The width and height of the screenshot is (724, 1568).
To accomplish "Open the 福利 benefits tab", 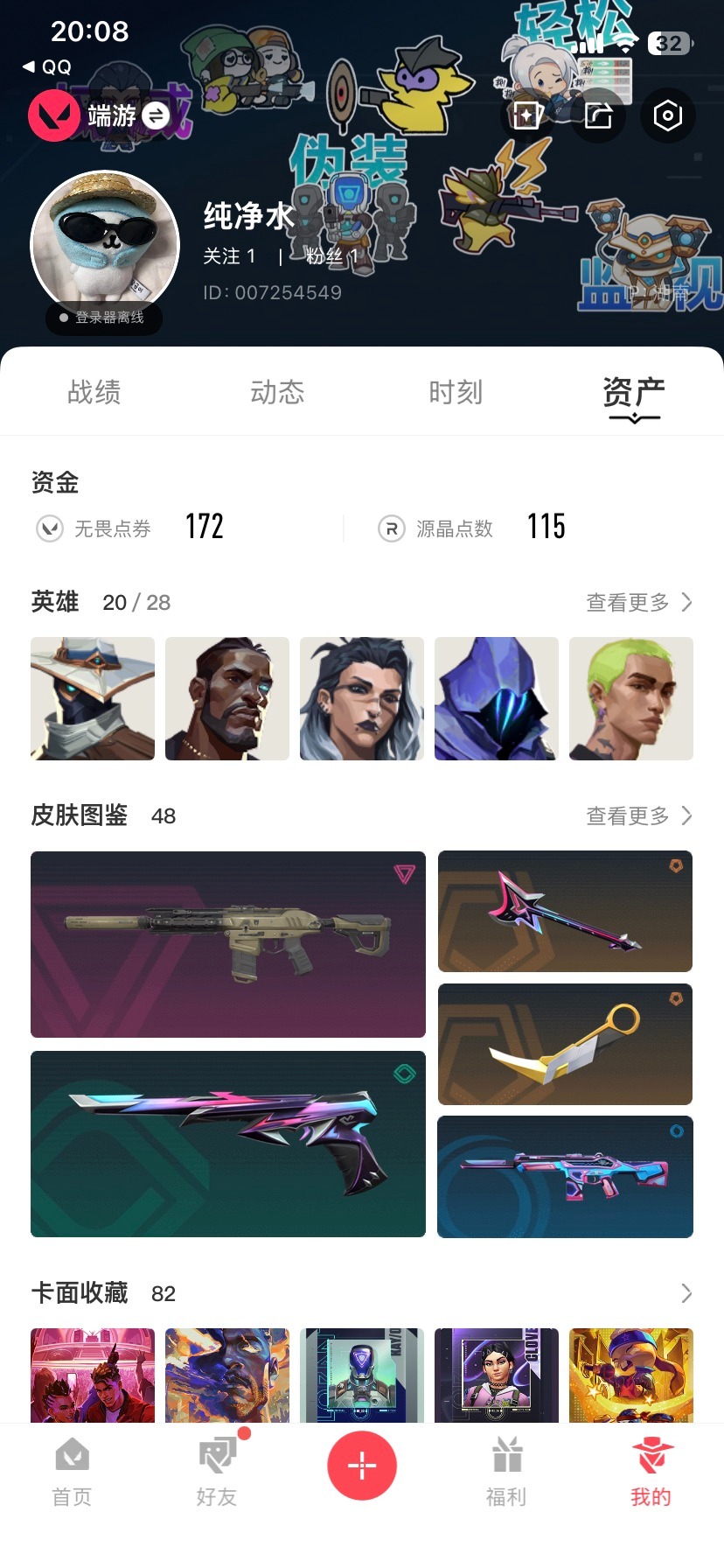I will pyautogui.click(x=506, y=1473).
